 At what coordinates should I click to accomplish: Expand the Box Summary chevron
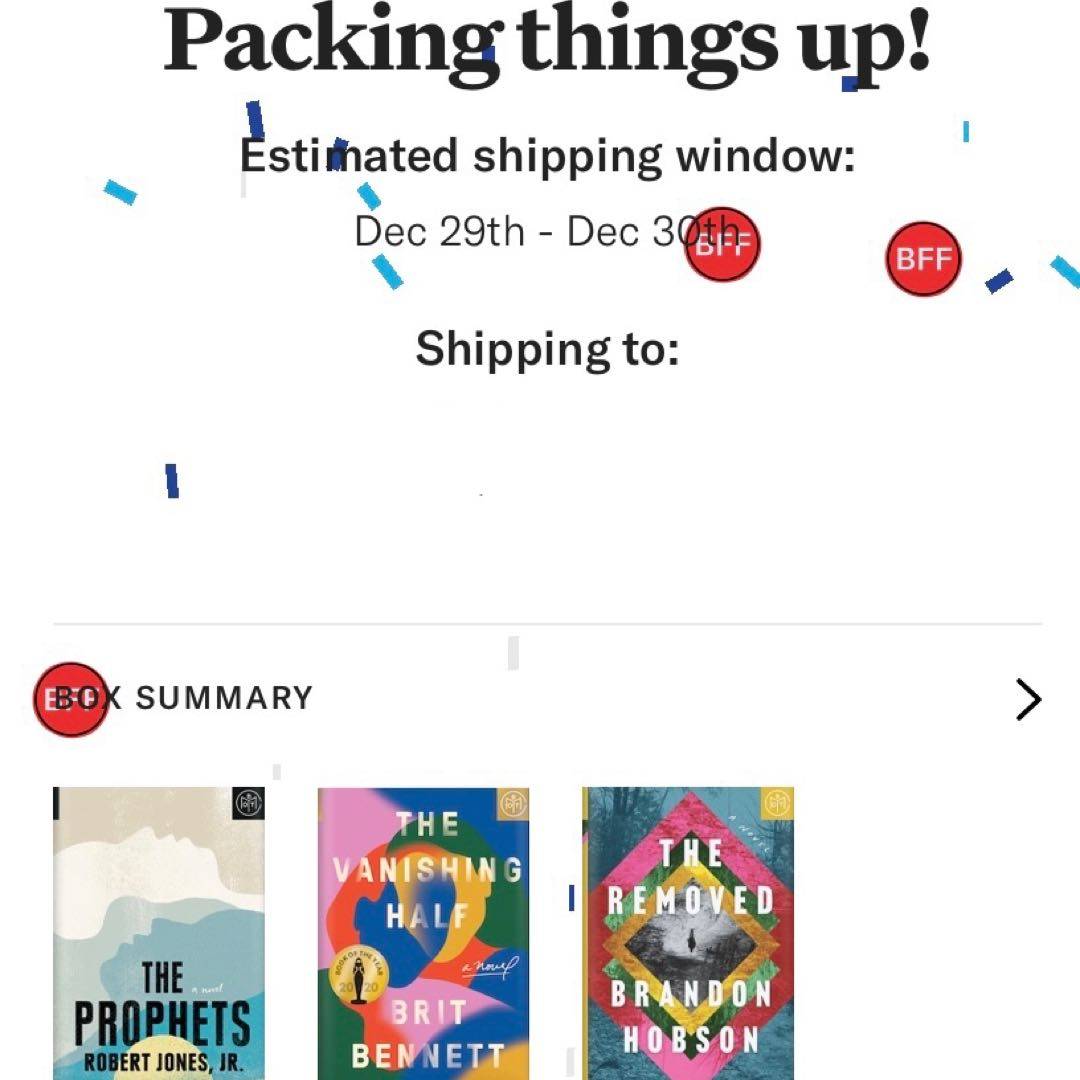point(1028,700)
